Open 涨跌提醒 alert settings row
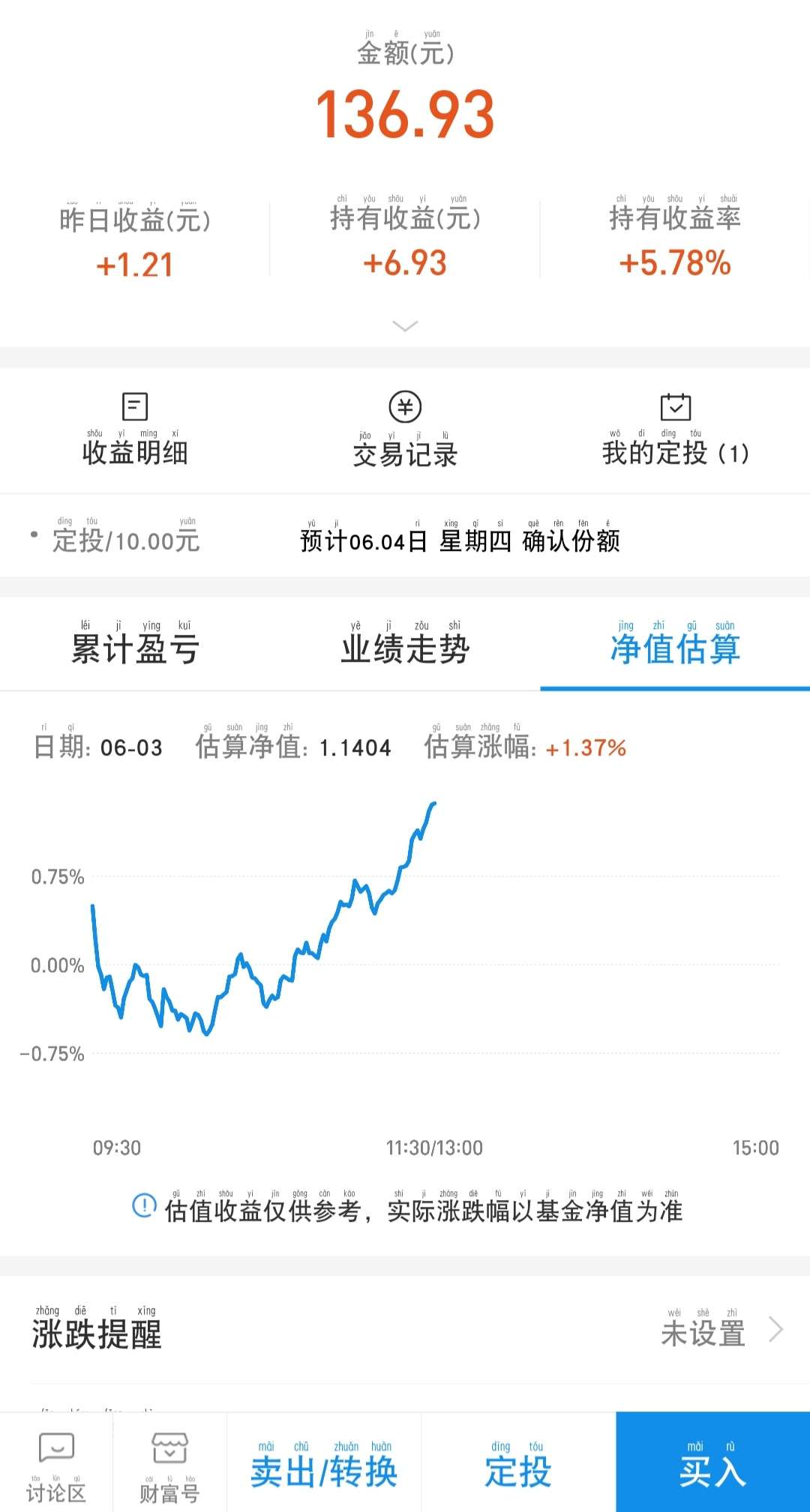Image resolution: width=810 pixels, height=1512 pixels. point(405,1330)
